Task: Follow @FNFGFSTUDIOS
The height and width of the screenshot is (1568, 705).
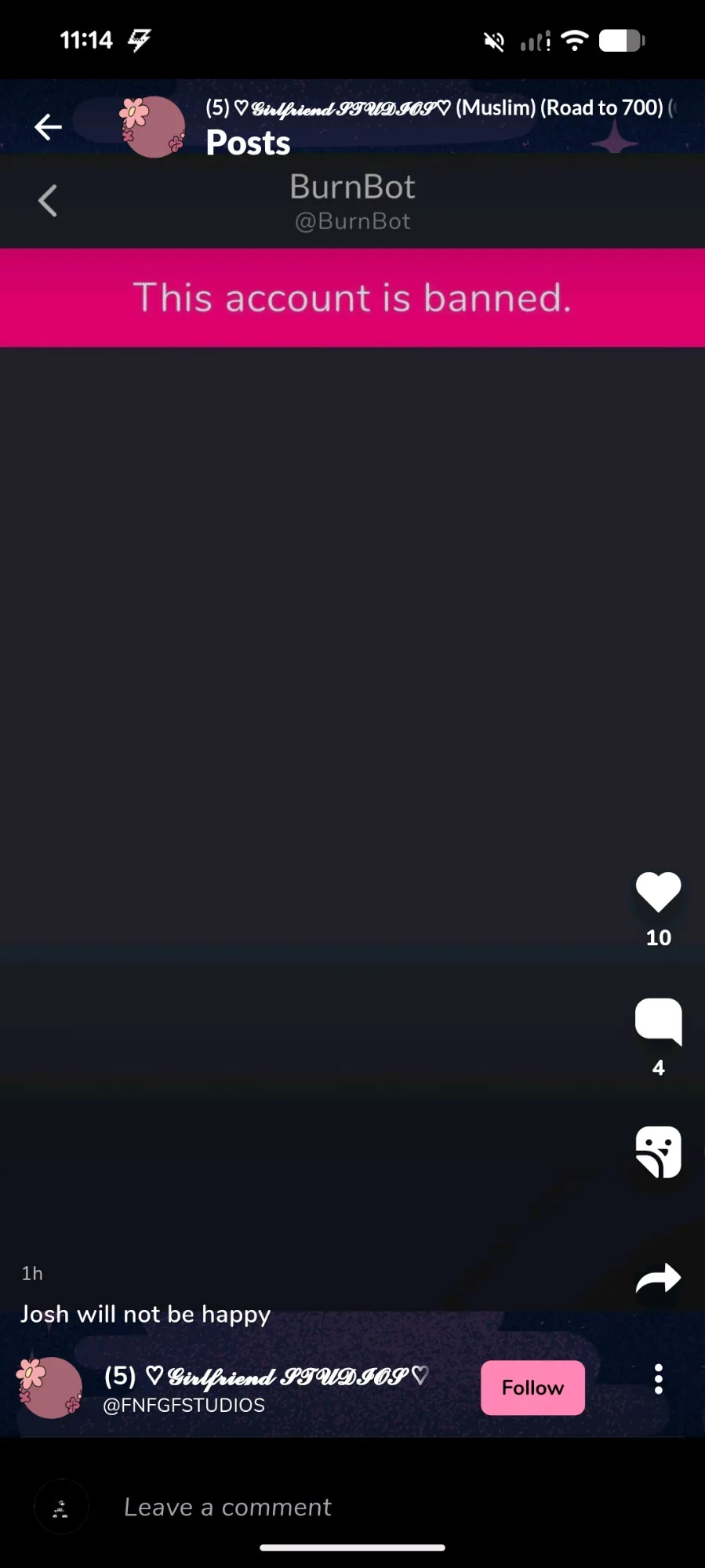Action: pyautogui.click(x=532, y=1388)
